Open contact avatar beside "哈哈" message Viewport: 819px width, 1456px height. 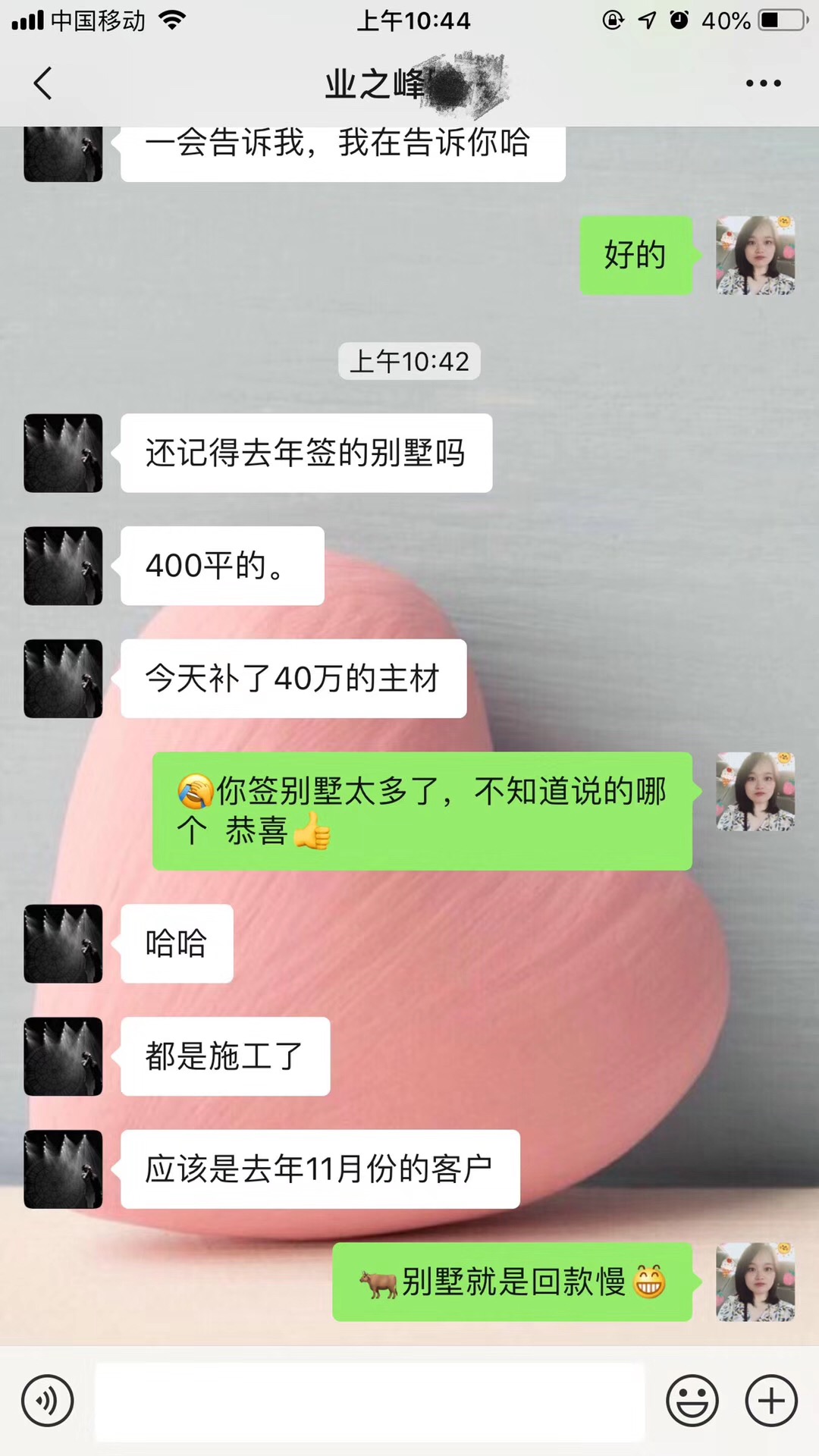tap(63, 943)
